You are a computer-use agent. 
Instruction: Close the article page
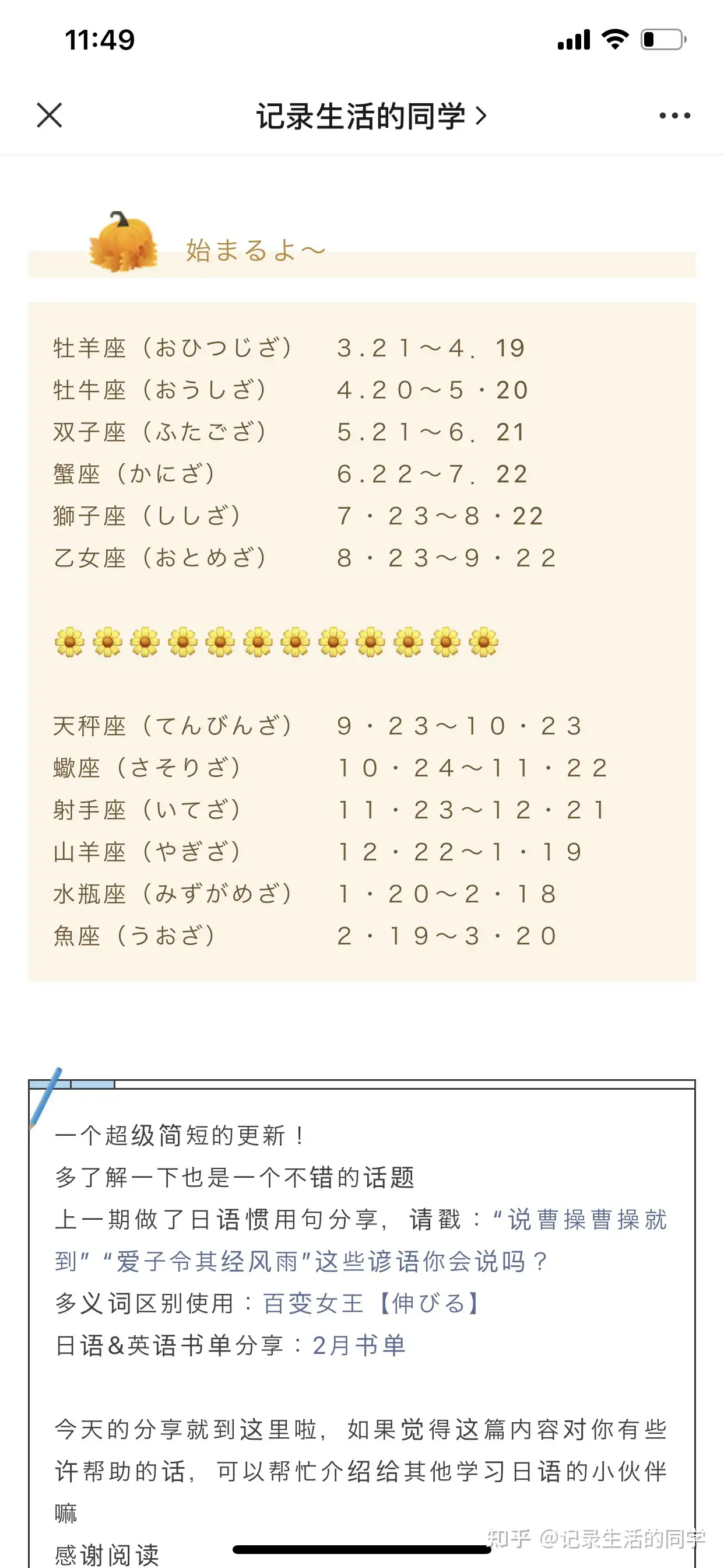pyautogui.click(x=50, y=115)
